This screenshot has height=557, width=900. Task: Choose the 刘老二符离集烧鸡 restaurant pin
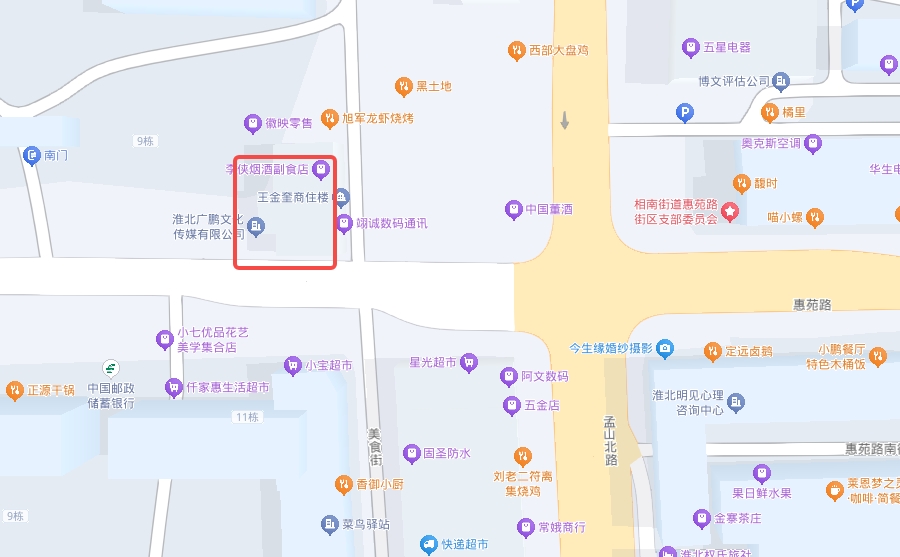522,456
